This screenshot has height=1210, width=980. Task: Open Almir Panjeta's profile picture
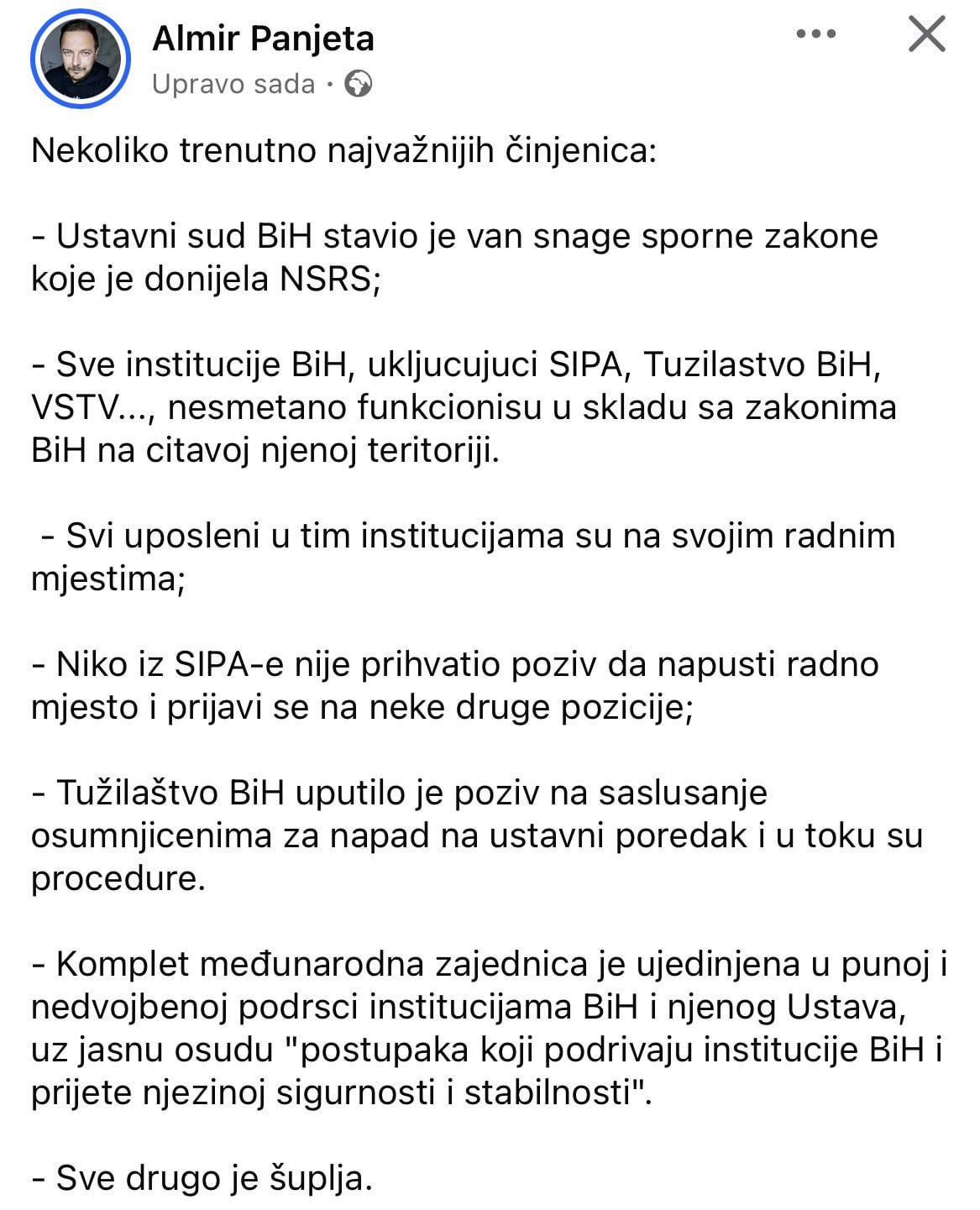[81, 59]
